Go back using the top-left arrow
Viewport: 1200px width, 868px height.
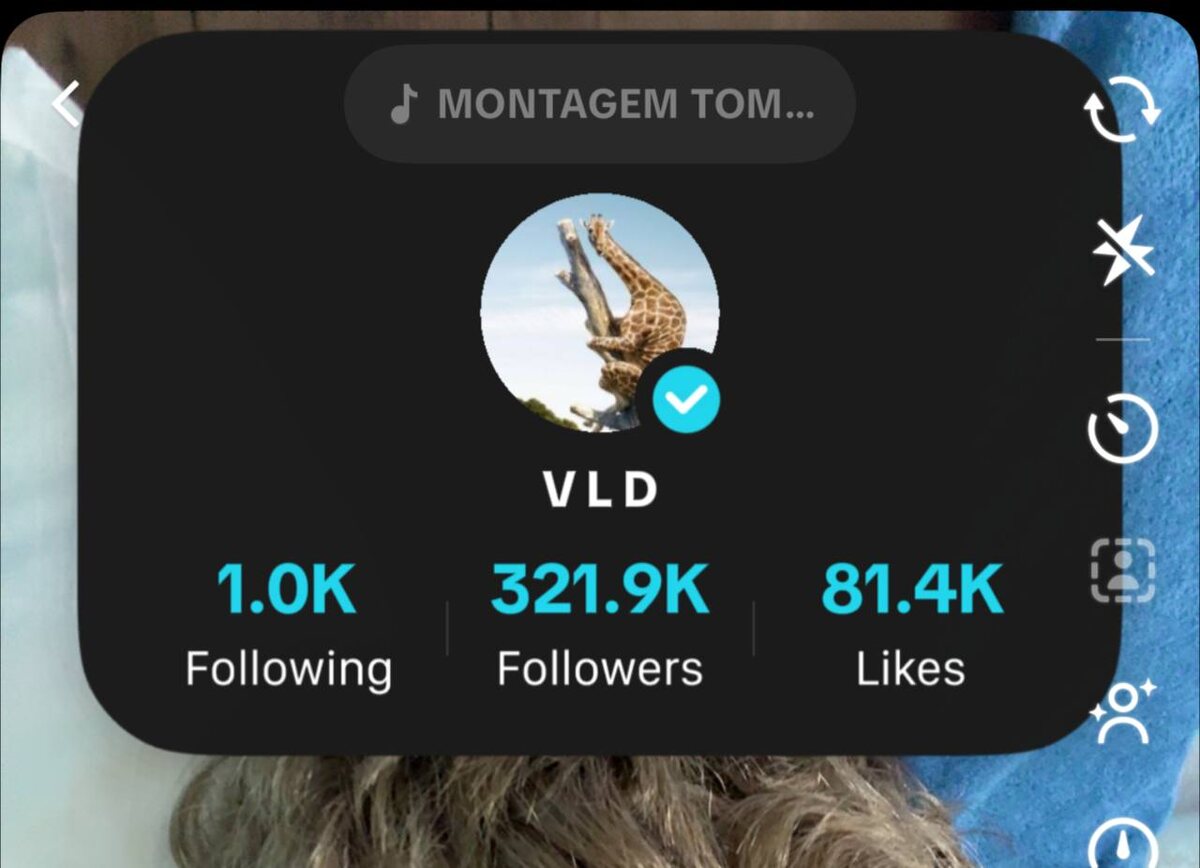click(66, 104)
